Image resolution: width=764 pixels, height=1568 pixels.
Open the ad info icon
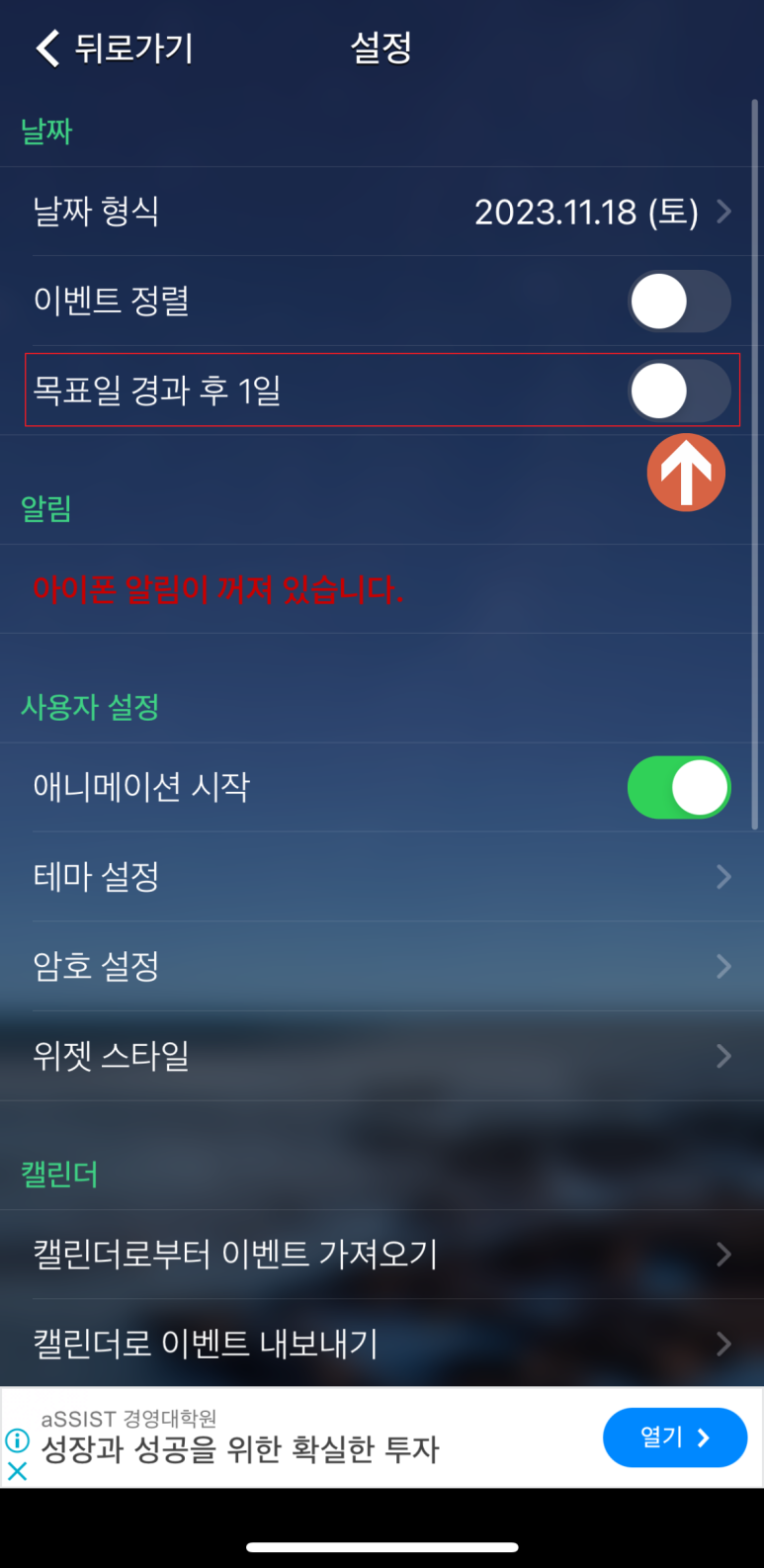tap(17, 1440)
